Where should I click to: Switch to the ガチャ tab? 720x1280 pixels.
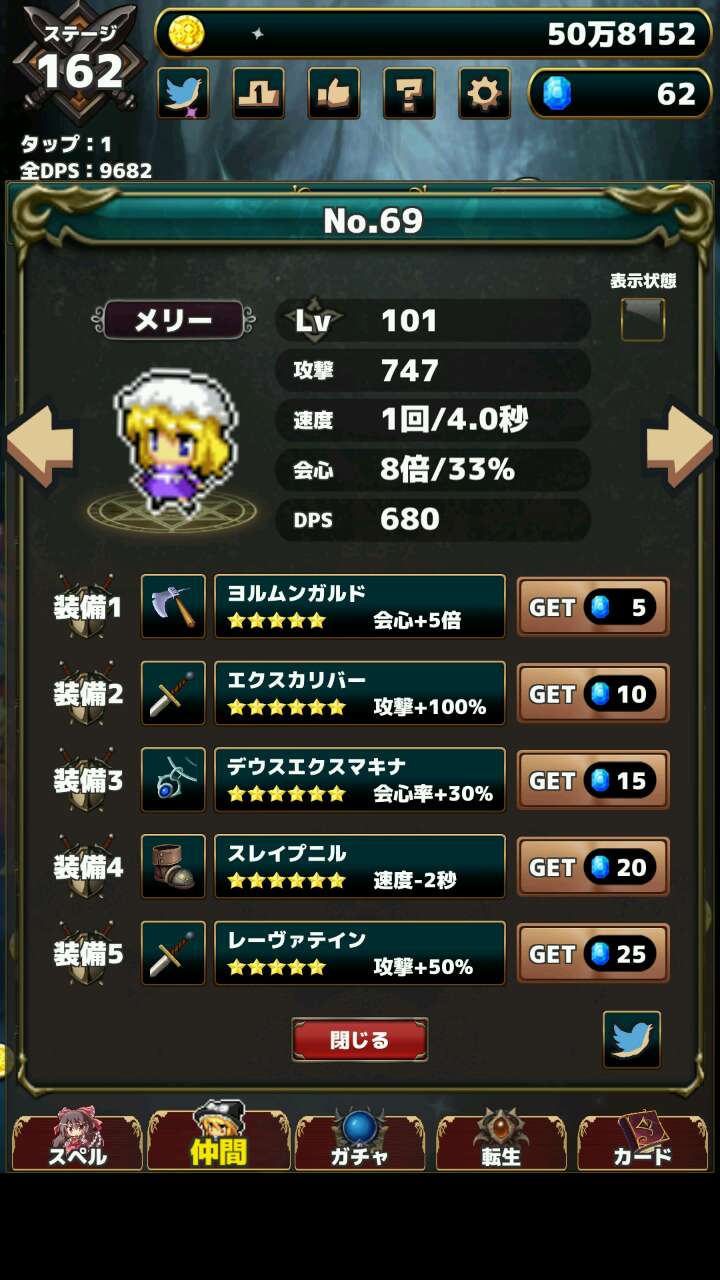[x=360, y=1142]
